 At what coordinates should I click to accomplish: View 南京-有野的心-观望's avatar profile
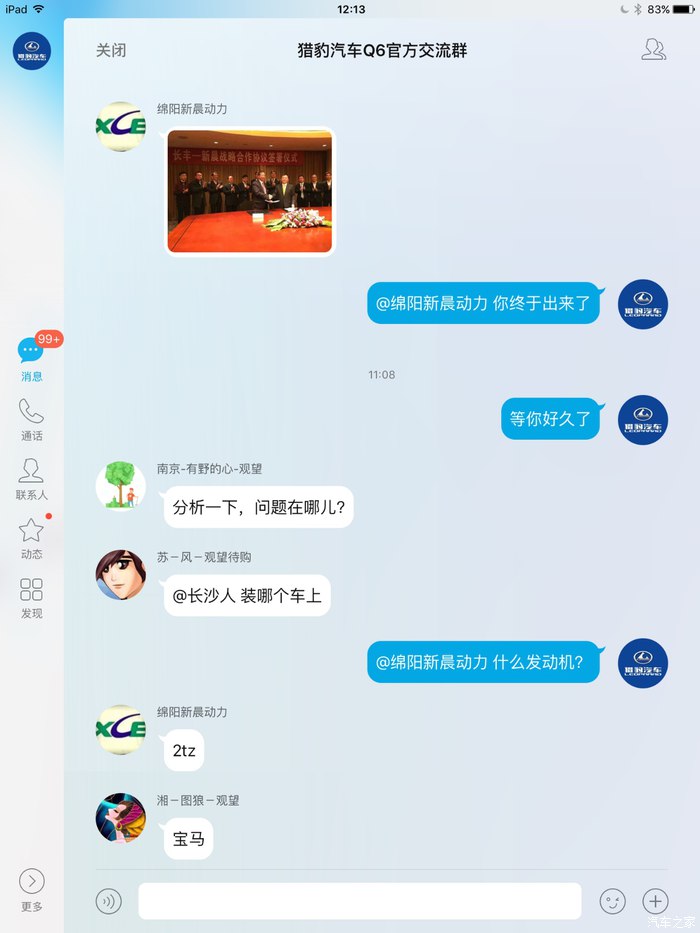120,485
